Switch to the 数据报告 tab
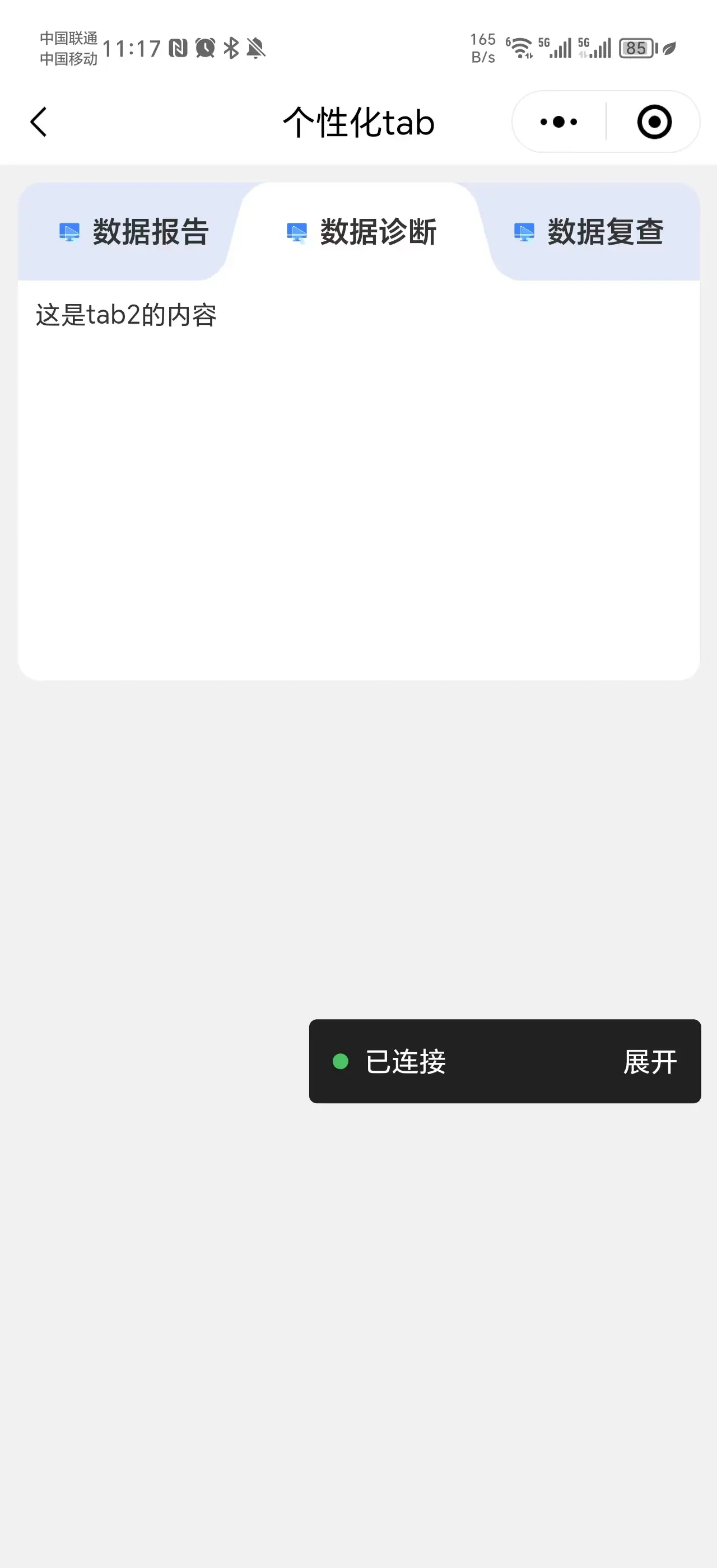 [134, 232]
